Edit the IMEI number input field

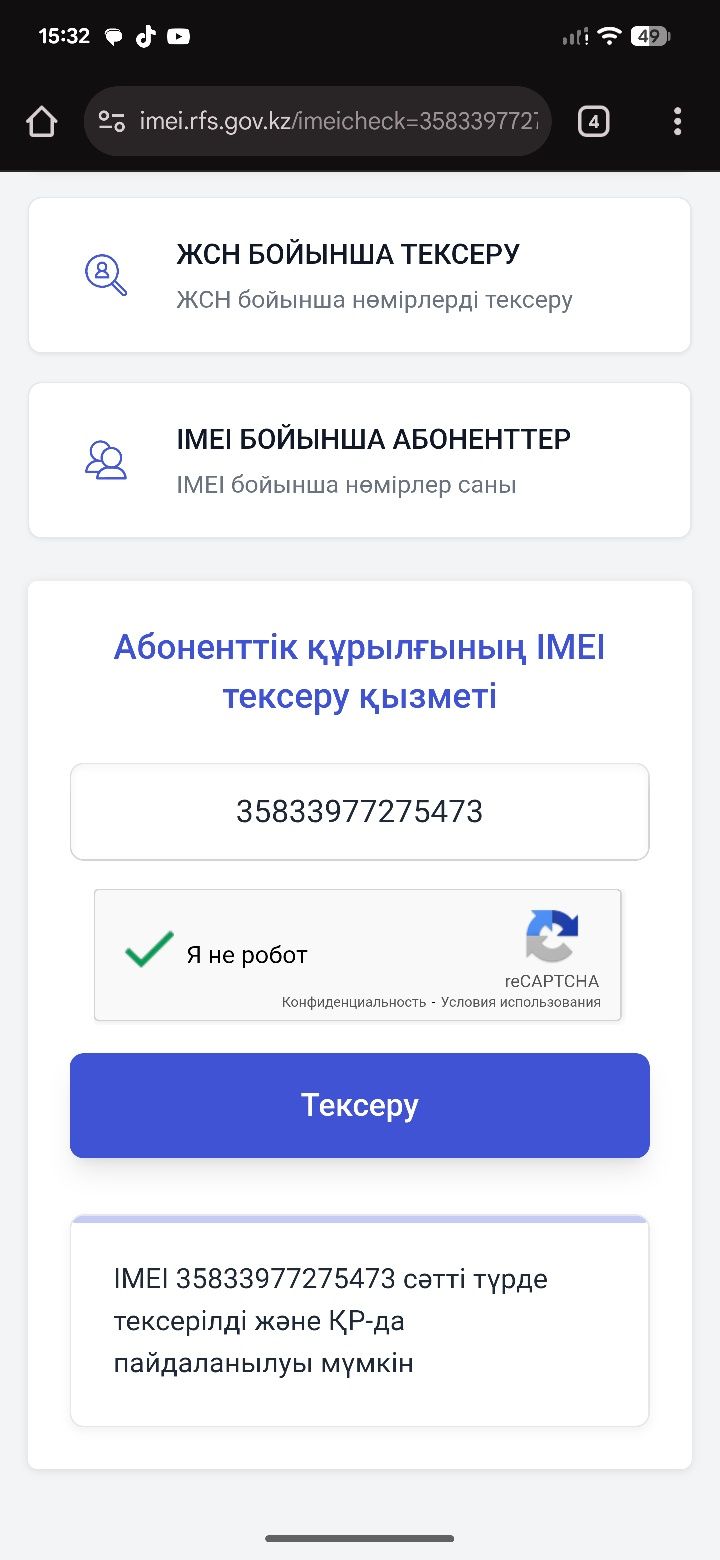(x=359, y=811)
